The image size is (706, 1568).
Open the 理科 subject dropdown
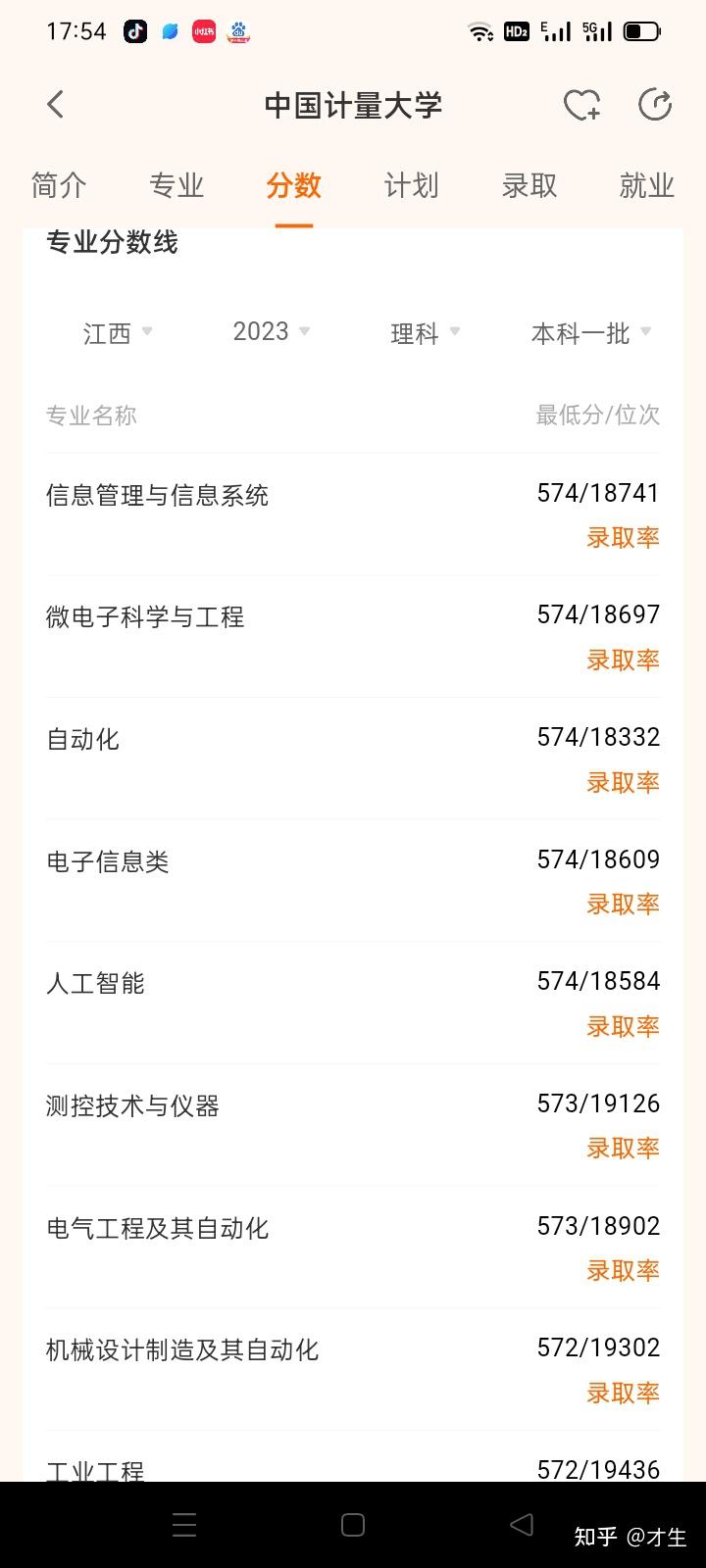click(425, 333)
